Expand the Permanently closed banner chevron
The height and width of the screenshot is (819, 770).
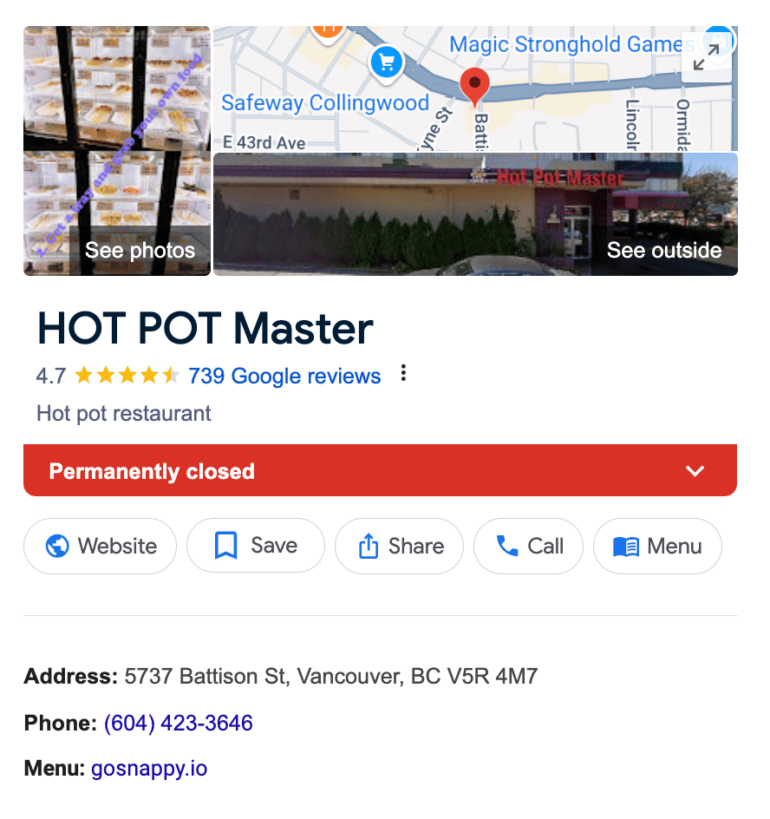pyautogui.click(x=695, y=470)
